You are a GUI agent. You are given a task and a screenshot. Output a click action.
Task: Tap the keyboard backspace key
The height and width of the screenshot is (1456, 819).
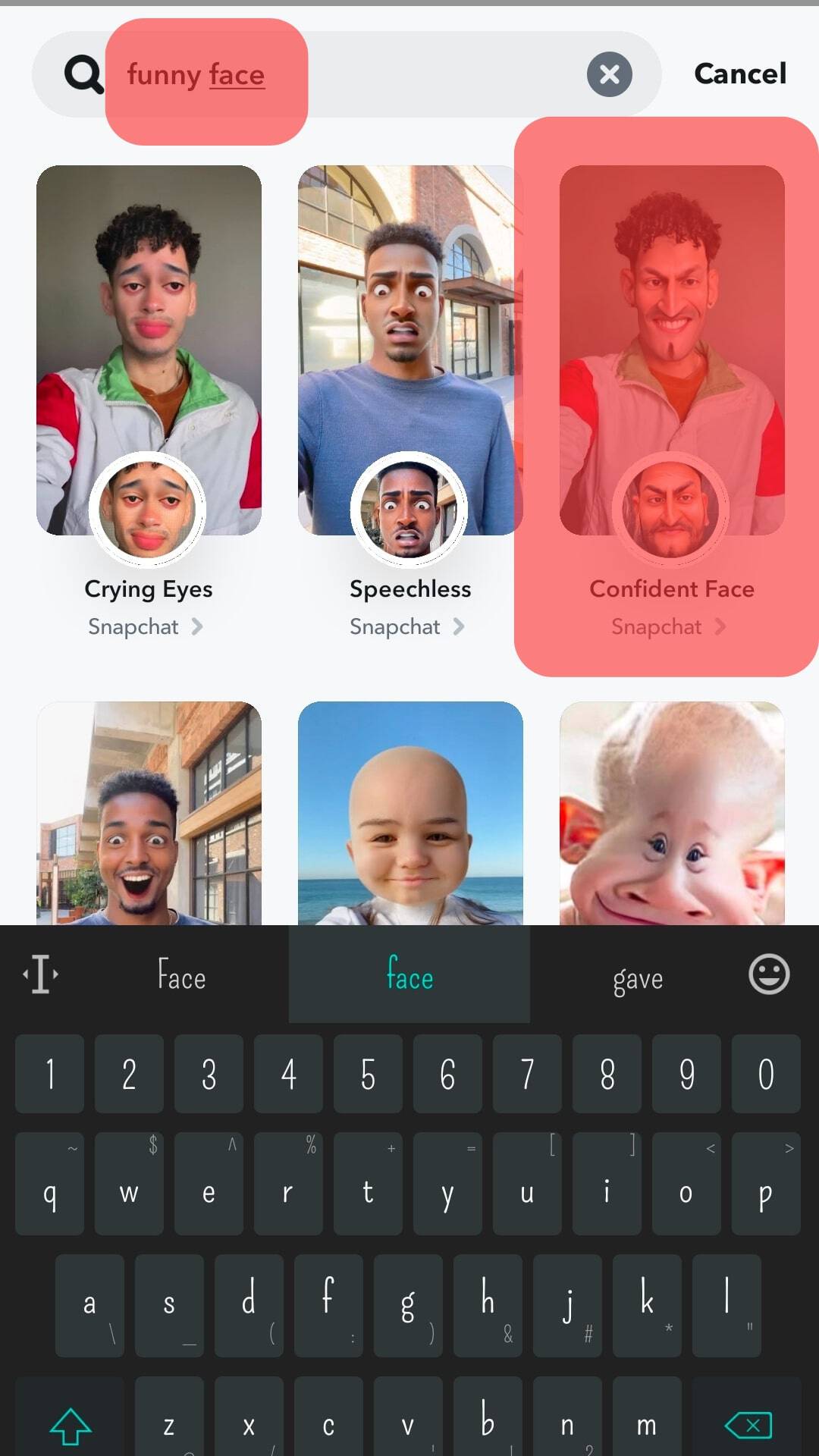click(x=748, y=1424)
